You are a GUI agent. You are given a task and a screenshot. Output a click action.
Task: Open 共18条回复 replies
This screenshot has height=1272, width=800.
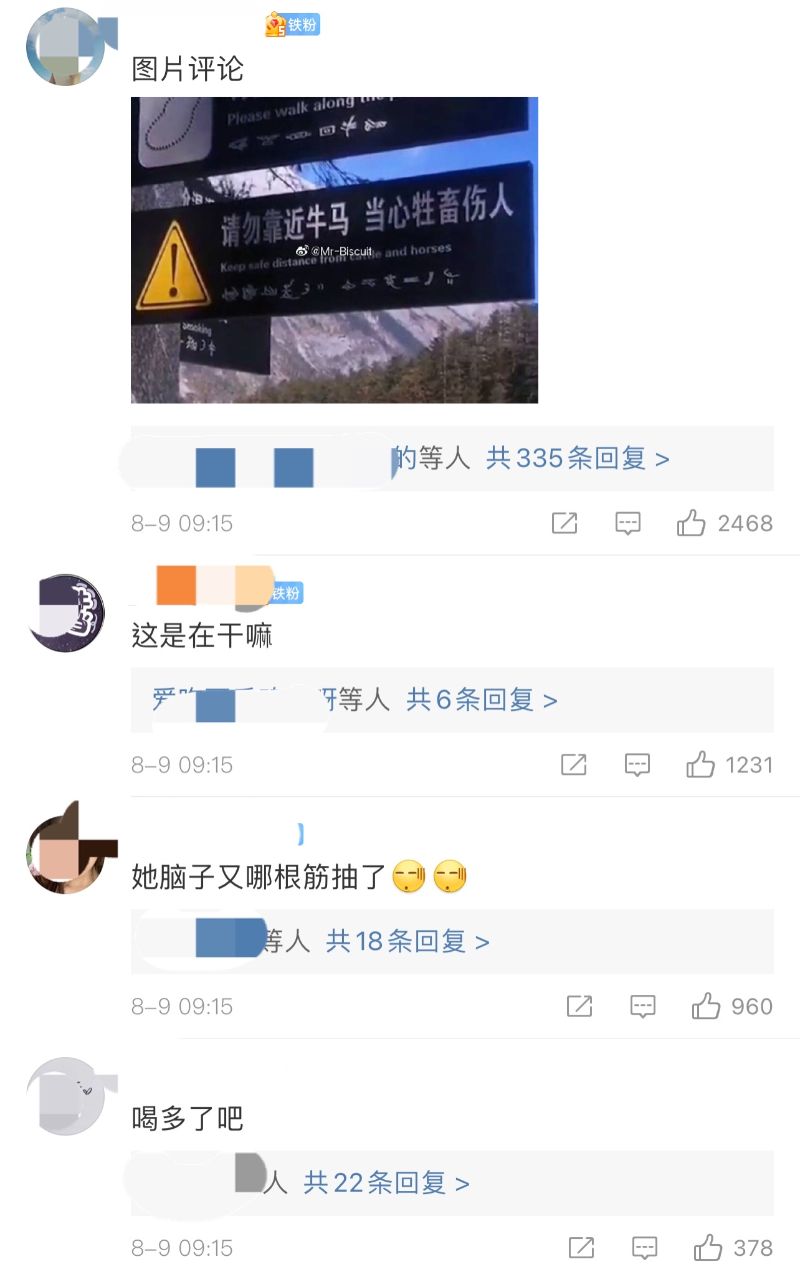(x=408, y=941)
